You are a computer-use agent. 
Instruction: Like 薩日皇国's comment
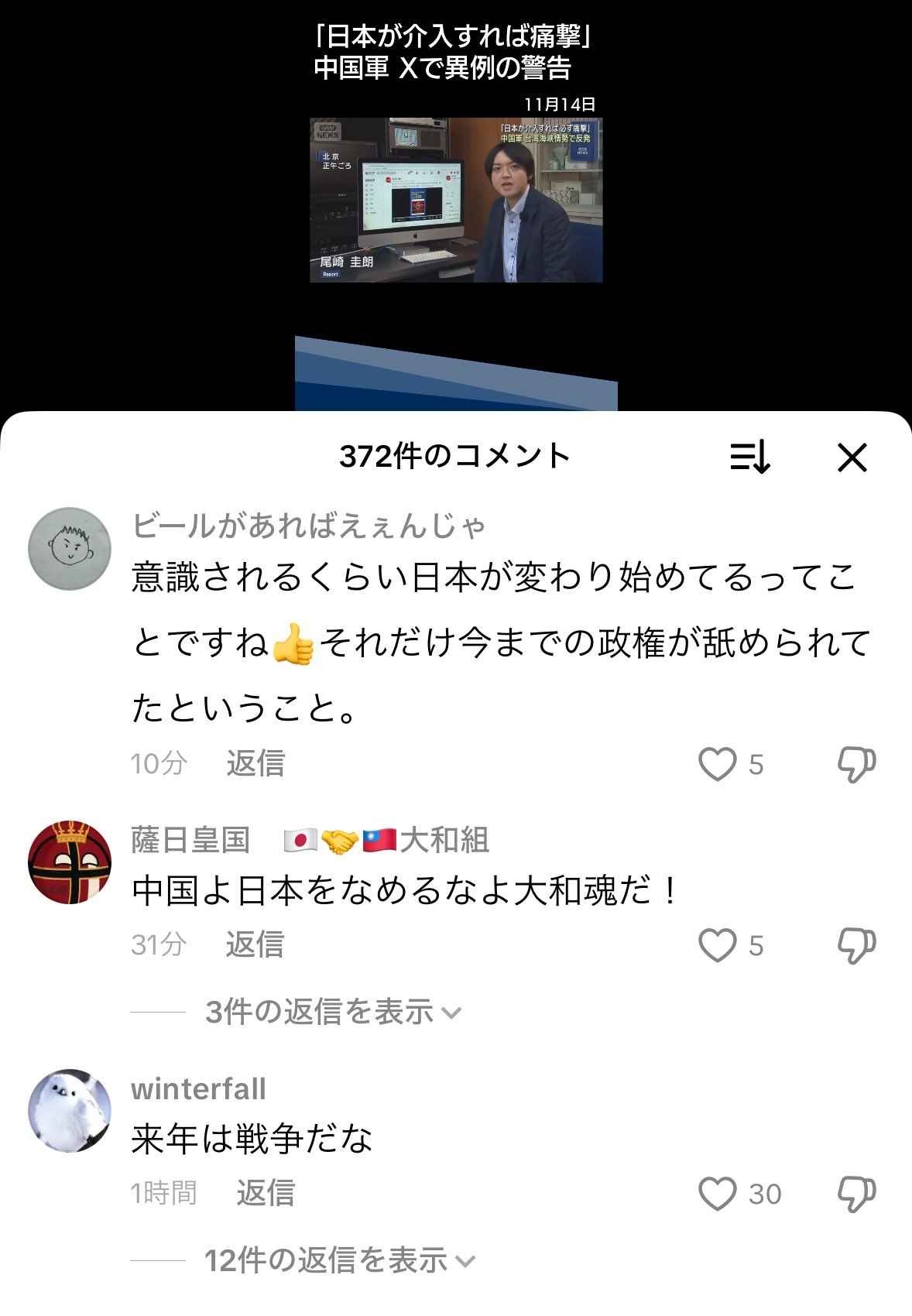pyautogui.click(x=717, y=945)
